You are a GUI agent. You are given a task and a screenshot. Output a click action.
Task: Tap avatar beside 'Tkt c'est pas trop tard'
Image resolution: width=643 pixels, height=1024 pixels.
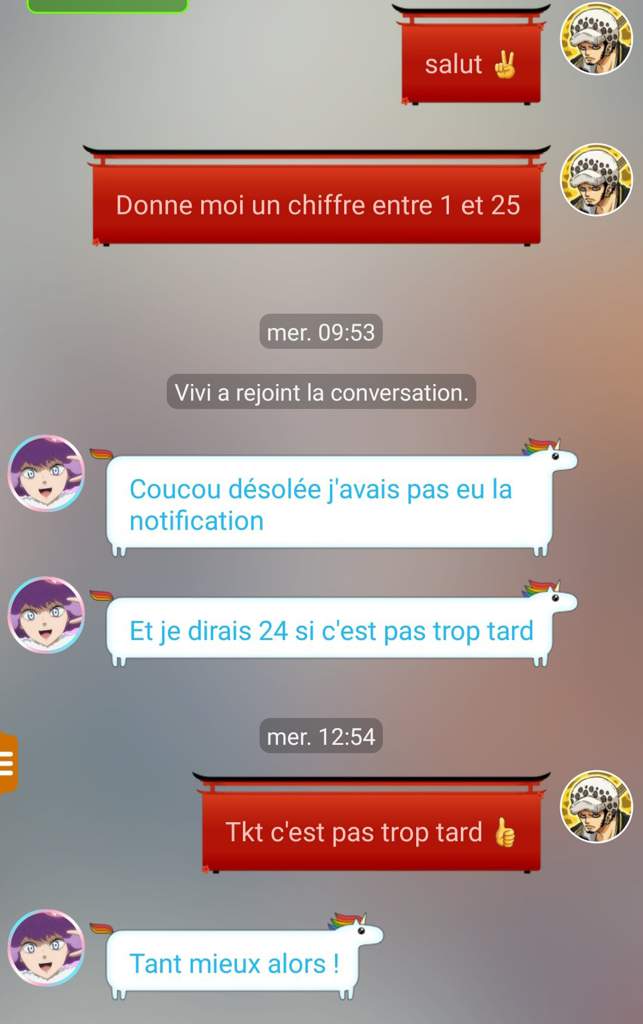tap(596, 806)
